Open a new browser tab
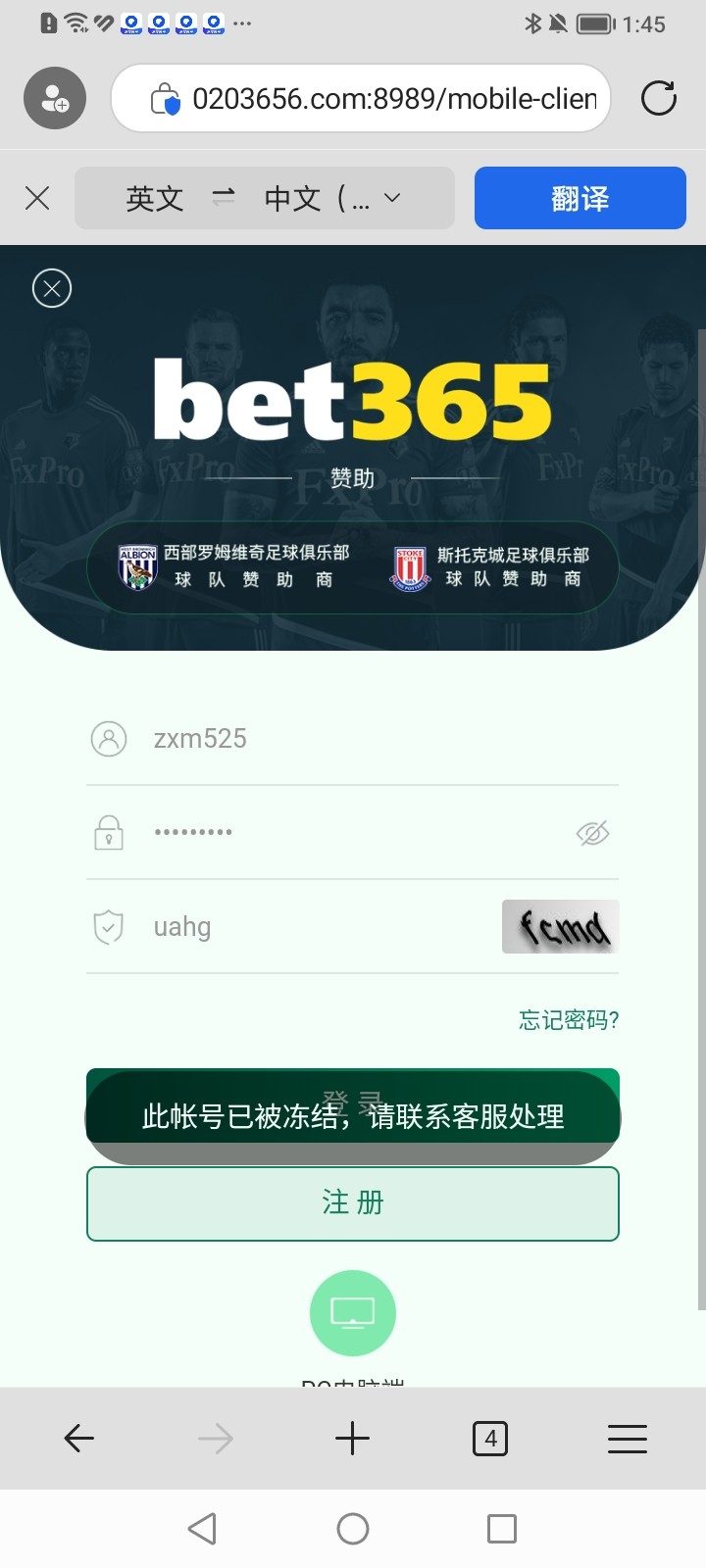The image size is (706, 1568). point(352,1439)
